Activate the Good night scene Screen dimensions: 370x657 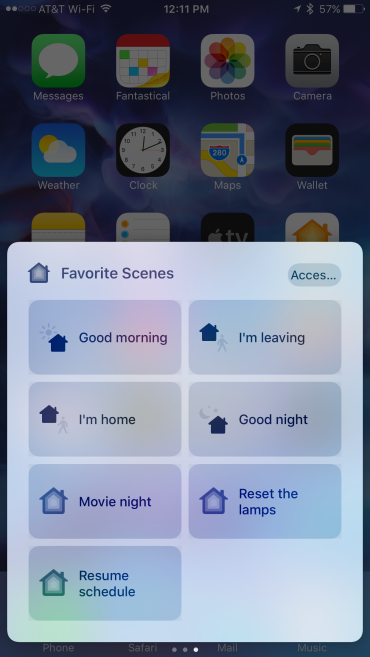coord(265,419)
